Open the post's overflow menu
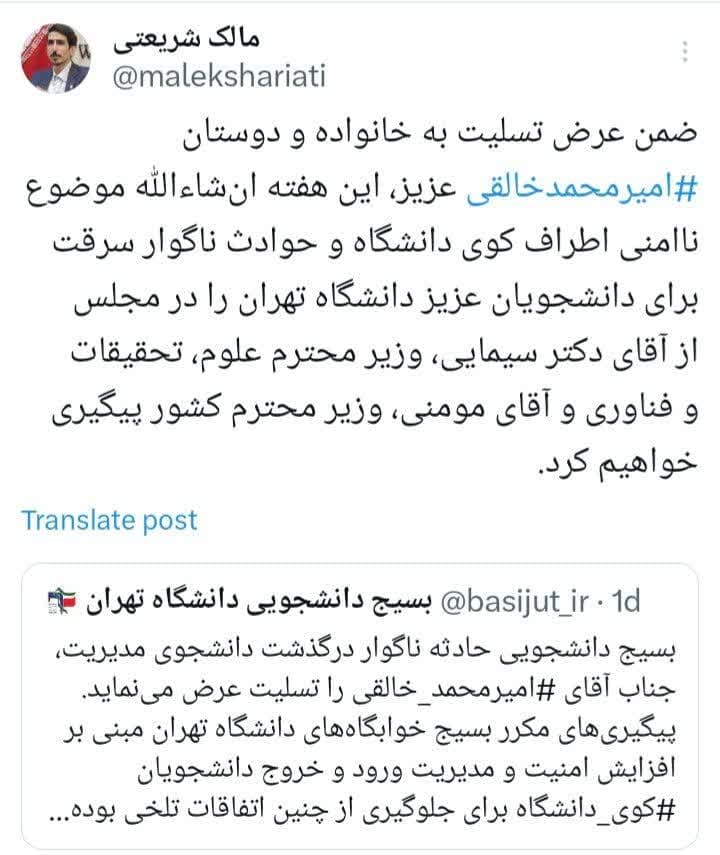720x855 pixels. tap(684, 52)
